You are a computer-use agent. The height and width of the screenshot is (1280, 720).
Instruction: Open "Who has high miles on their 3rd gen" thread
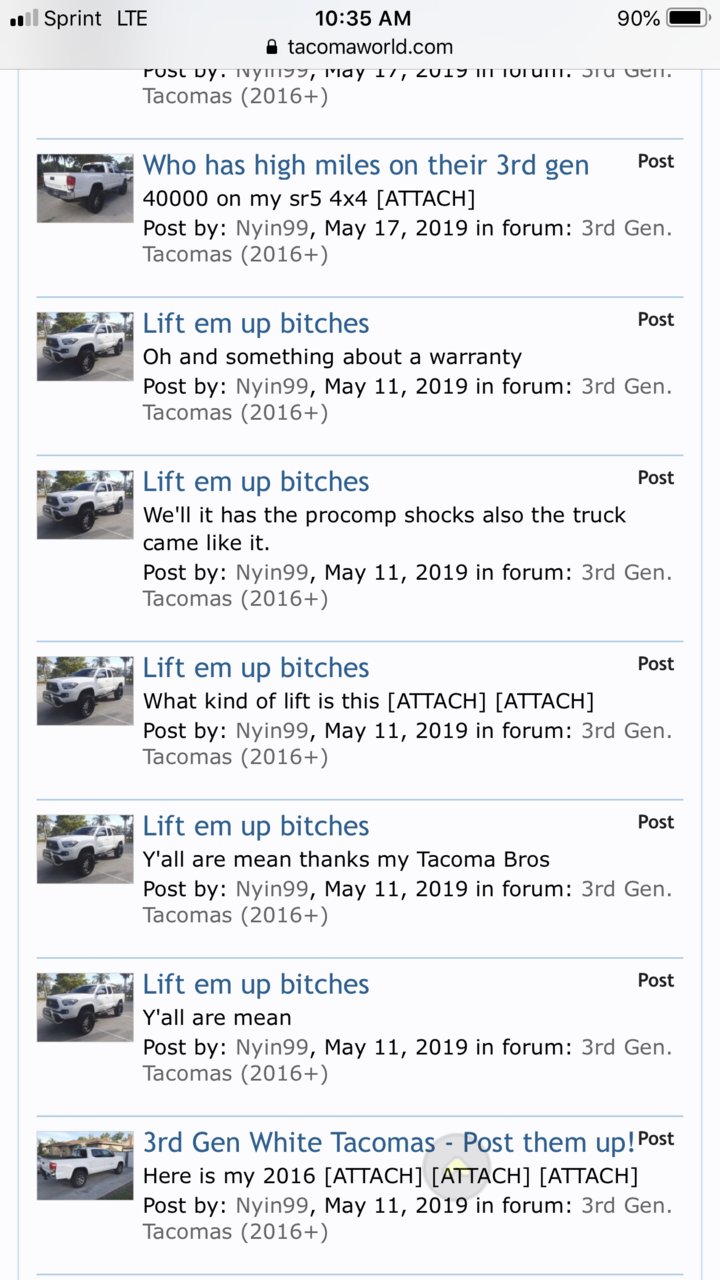pos(366,165)
